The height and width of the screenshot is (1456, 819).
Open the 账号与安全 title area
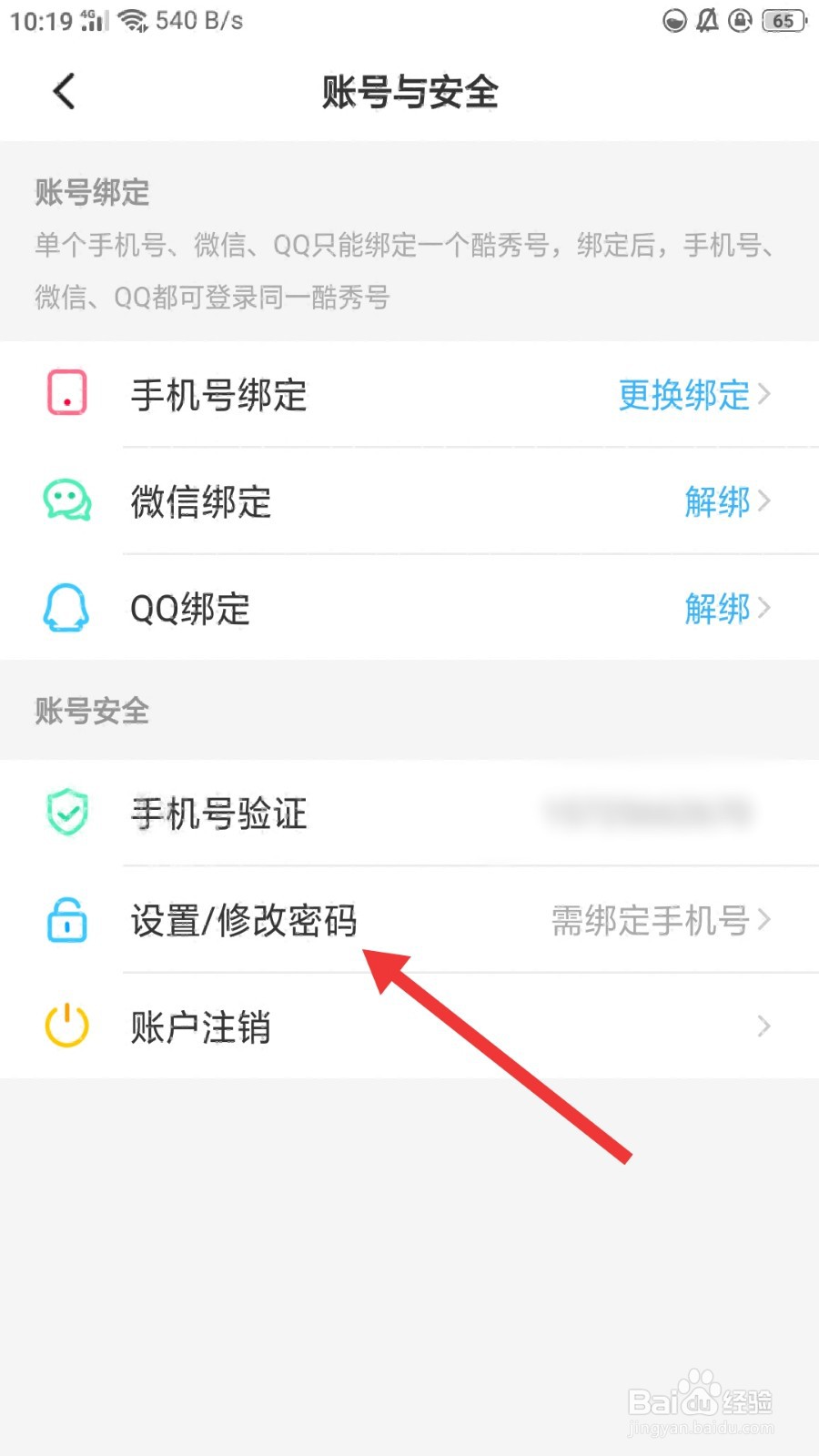tap(409, 91)
